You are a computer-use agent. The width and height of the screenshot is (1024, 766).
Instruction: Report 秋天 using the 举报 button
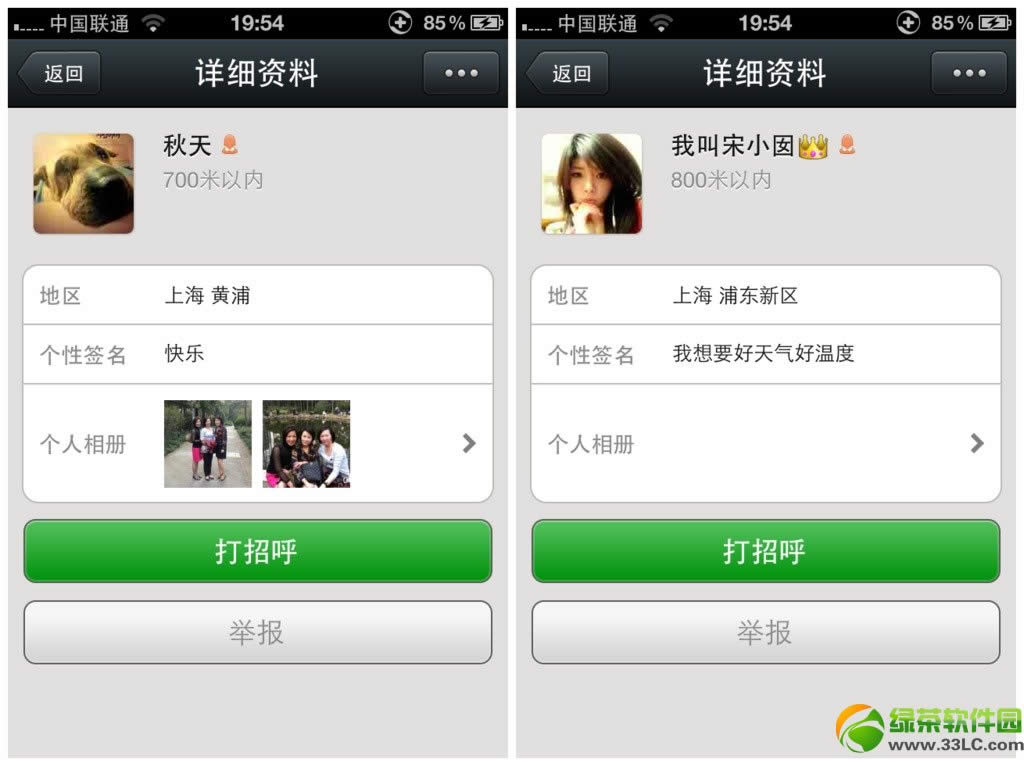tap(257, 632)
